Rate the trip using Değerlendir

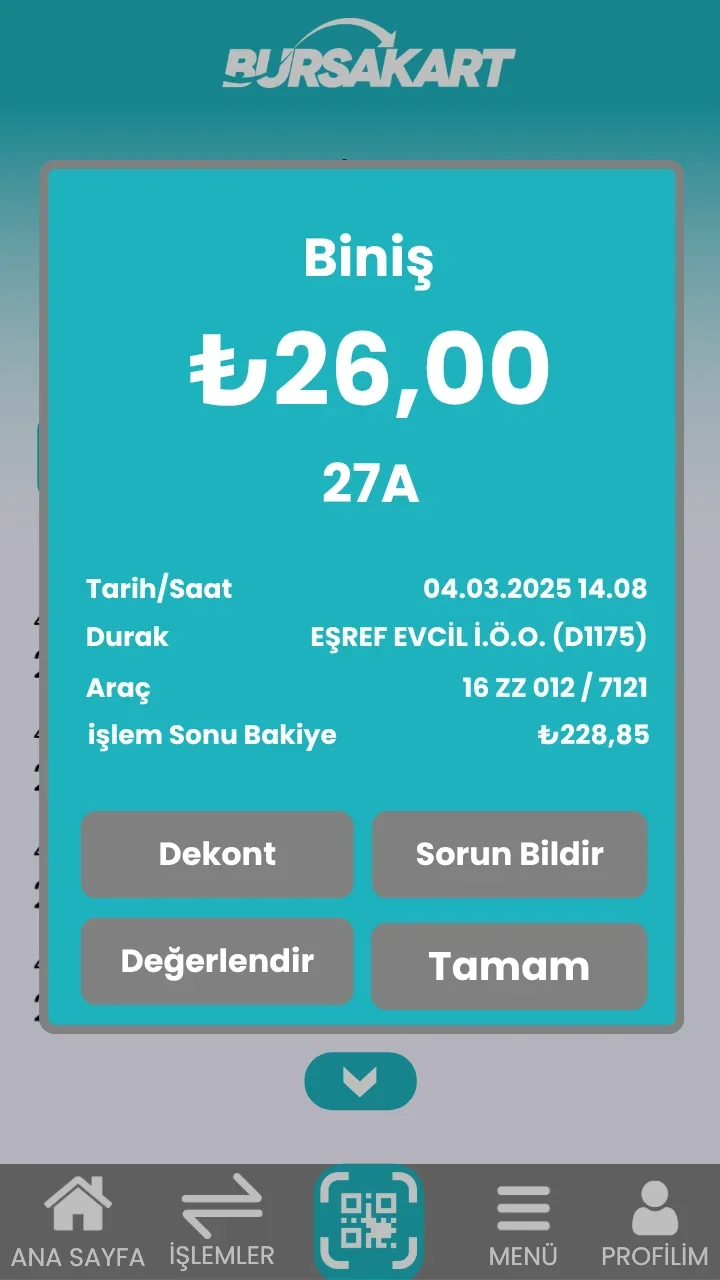pyautogui.click(x=217, y=961)
